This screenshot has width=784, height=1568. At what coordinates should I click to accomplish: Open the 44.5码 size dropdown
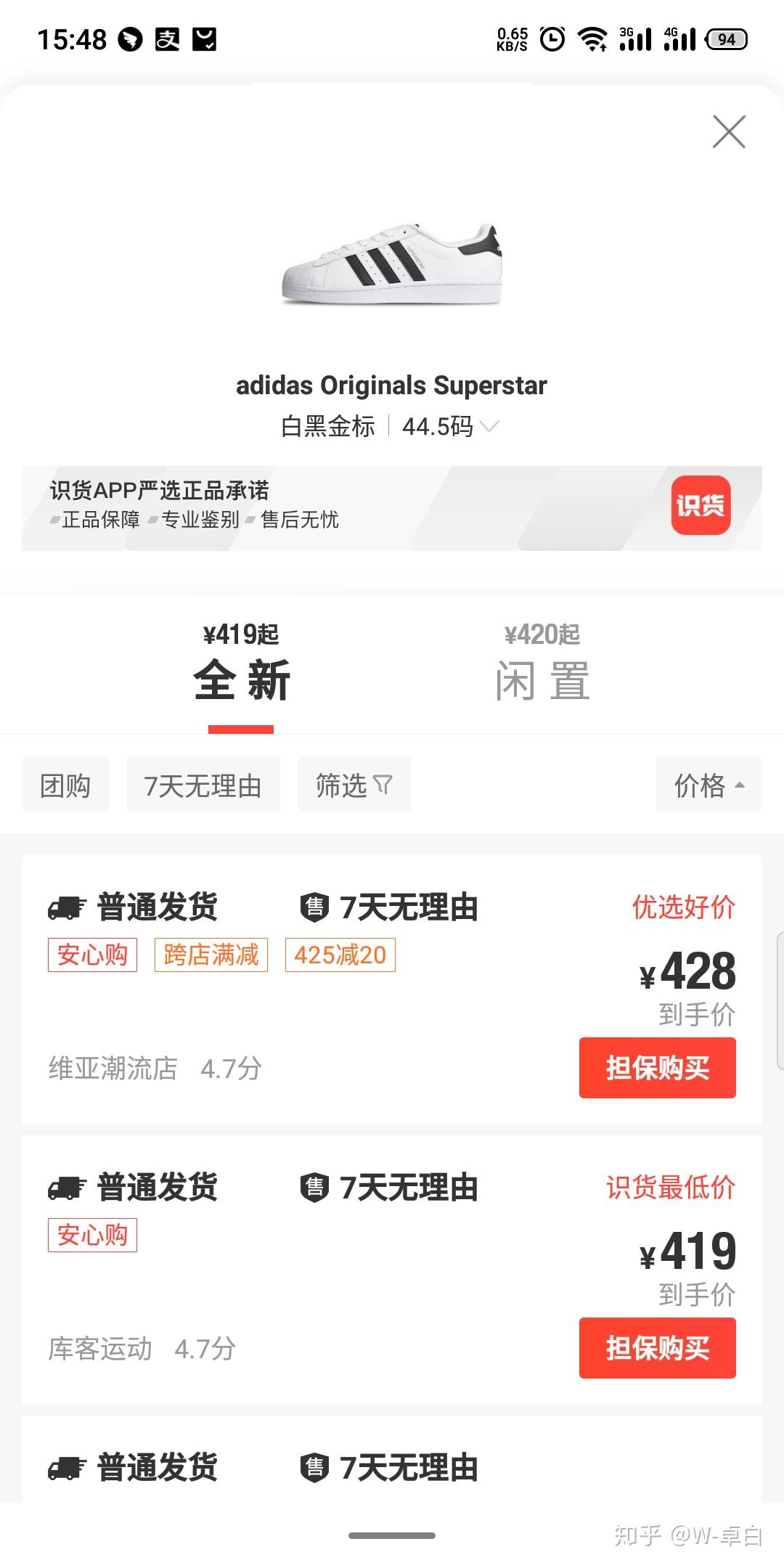point(450,426)
